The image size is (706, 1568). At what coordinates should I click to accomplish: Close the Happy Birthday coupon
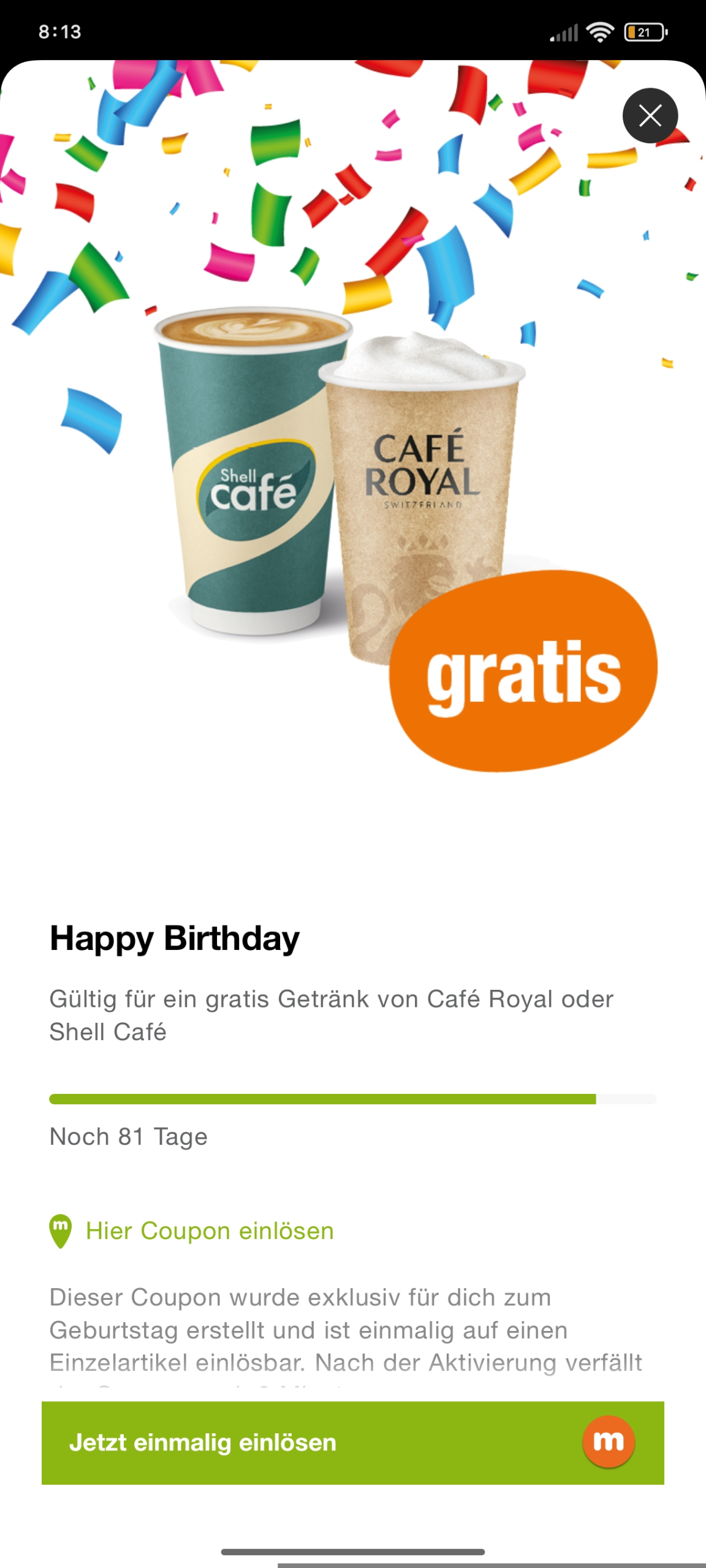[650, 116]
